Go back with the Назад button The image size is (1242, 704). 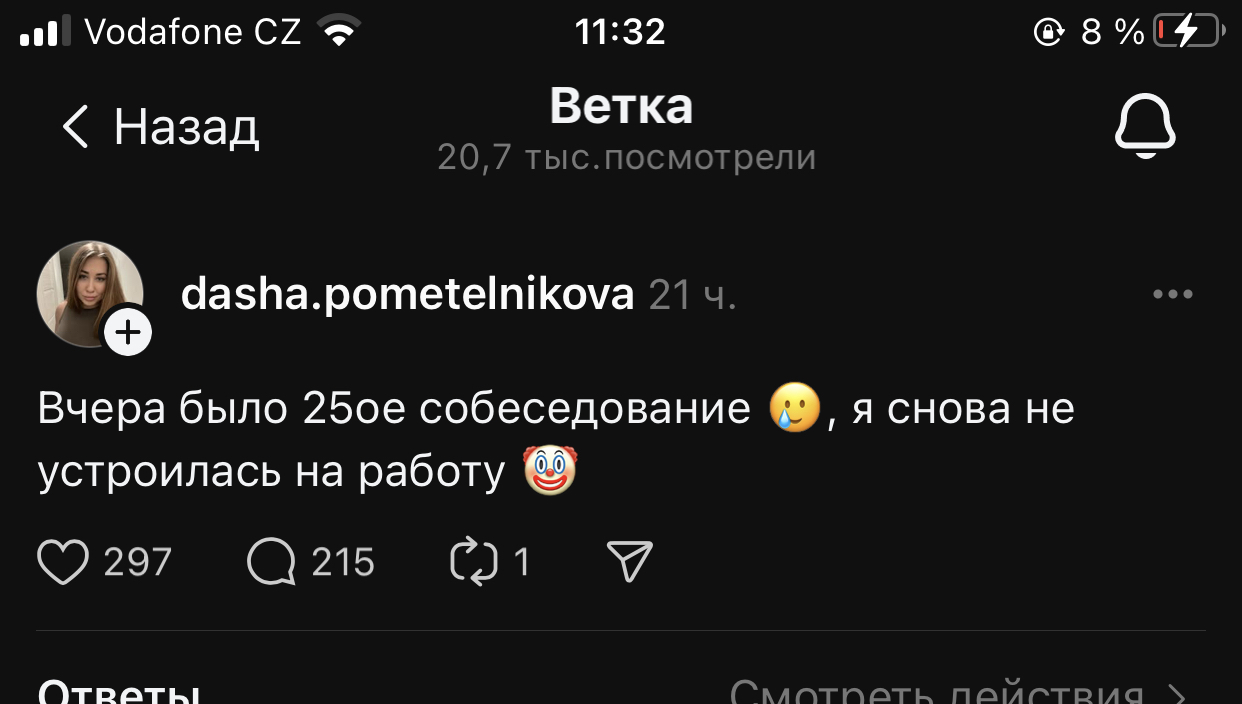coord(160,127)
